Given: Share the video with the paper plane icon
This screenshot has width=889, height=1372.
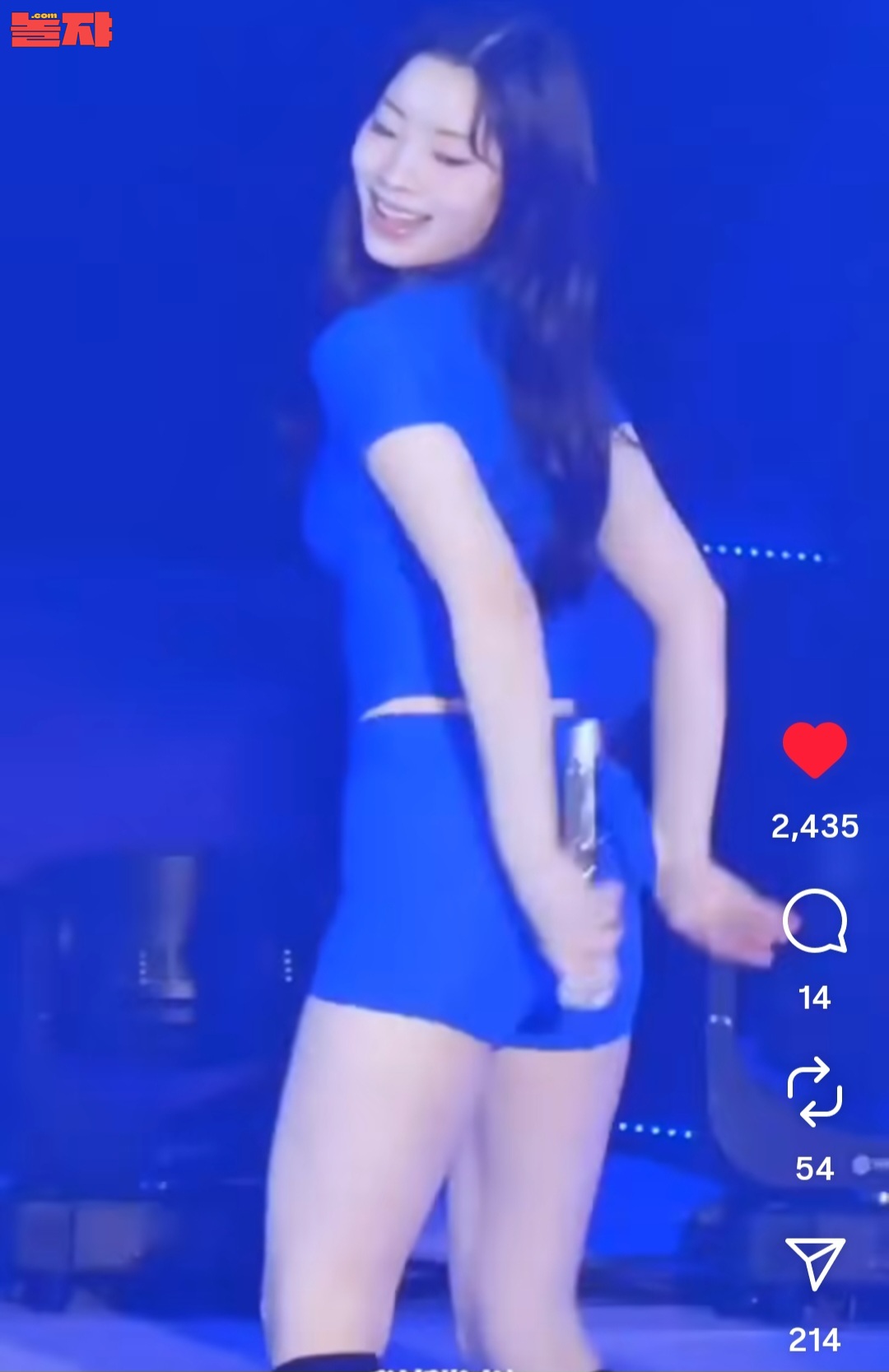Looking at the screenshot, I should [x=814, y=1263].
